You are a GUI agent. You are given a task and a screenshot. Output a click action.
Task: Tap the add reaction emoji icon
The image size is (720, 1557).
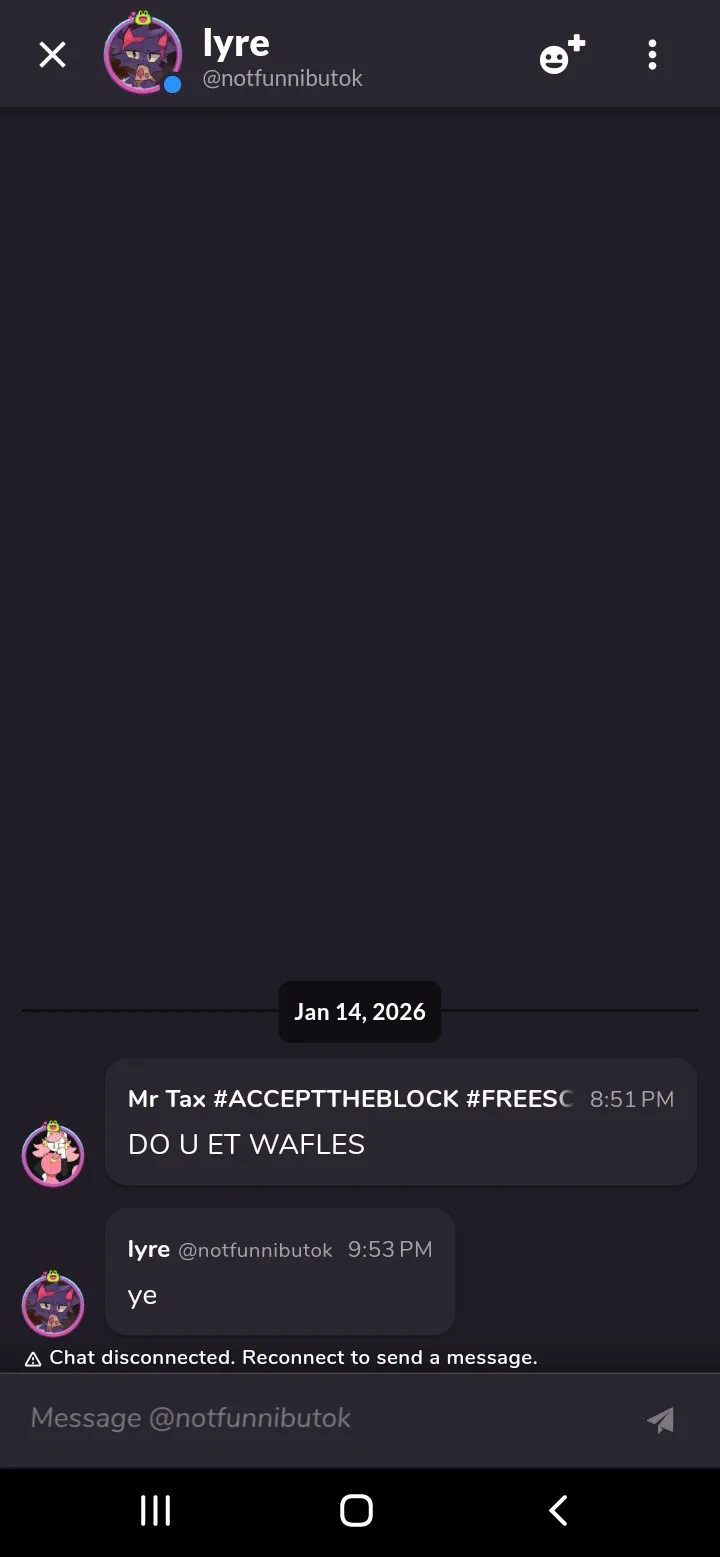(561, 55)
